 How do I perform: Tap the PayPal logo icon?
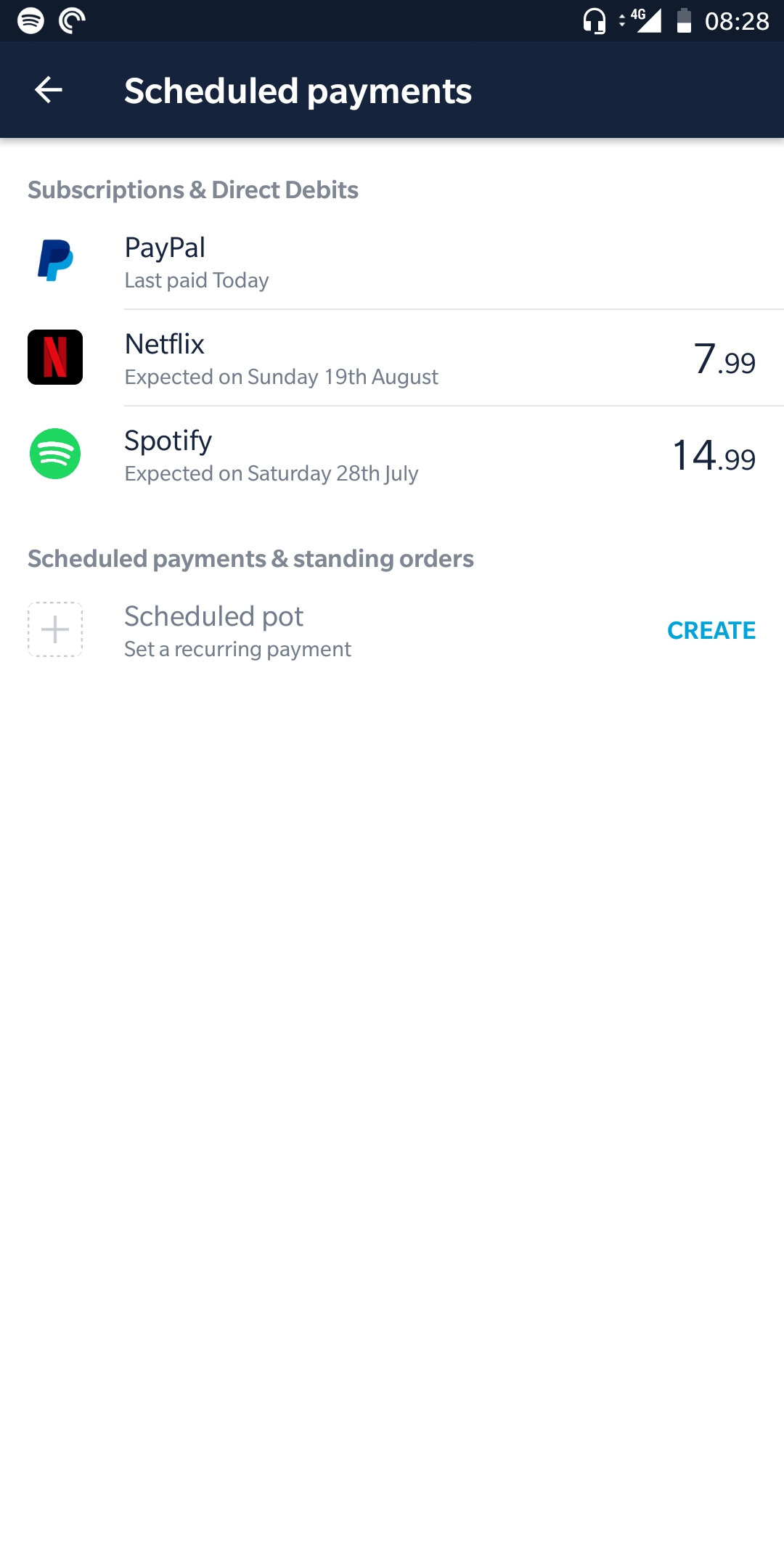[55, 261]
